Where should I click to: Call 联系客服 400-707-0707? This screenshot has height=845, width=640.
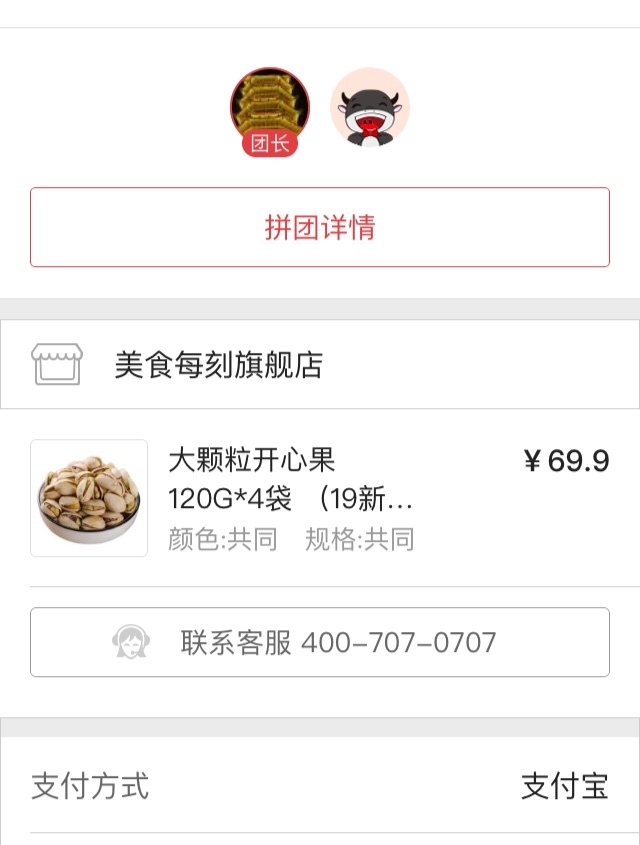[x=320, y=642]
